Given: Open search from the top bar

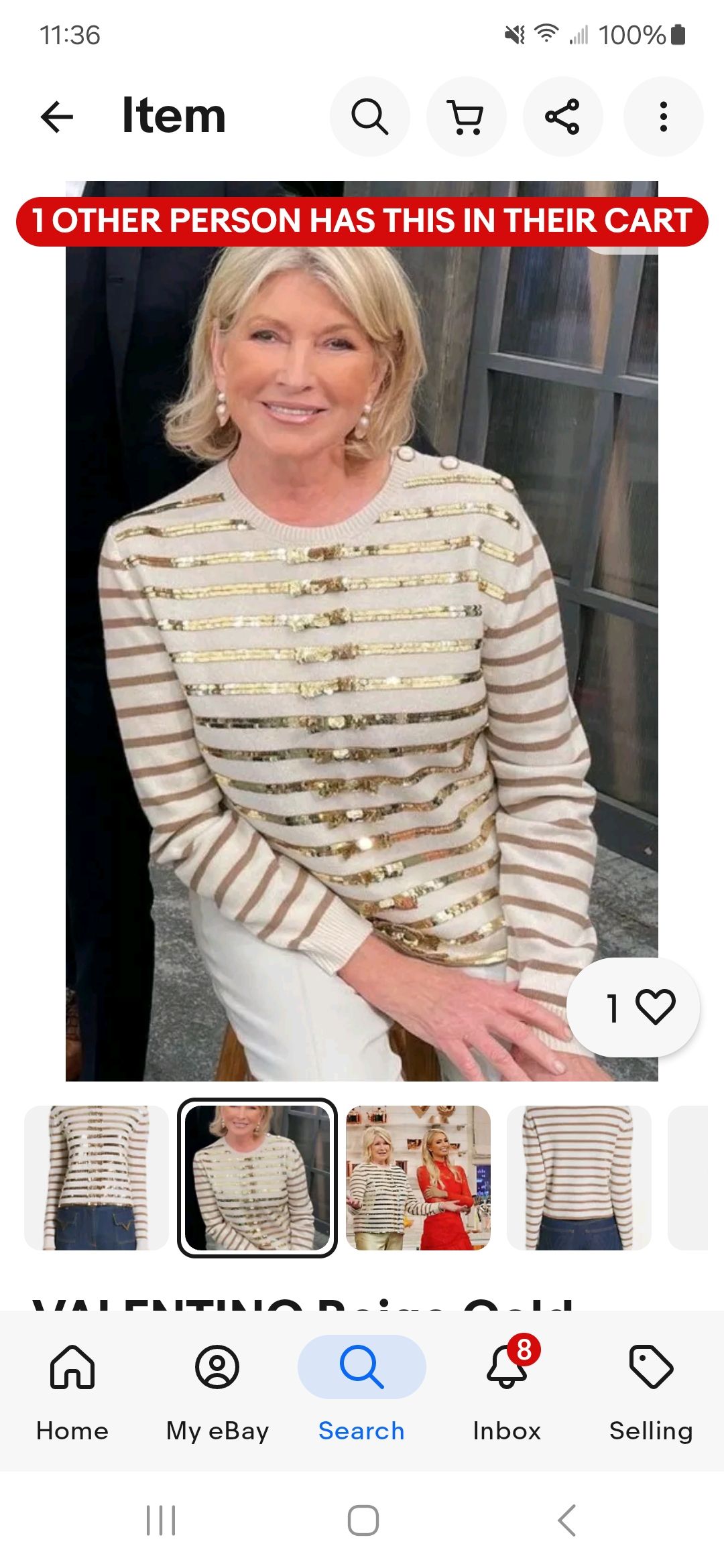Looking at the screenshot, I should (x=369, y=117).
